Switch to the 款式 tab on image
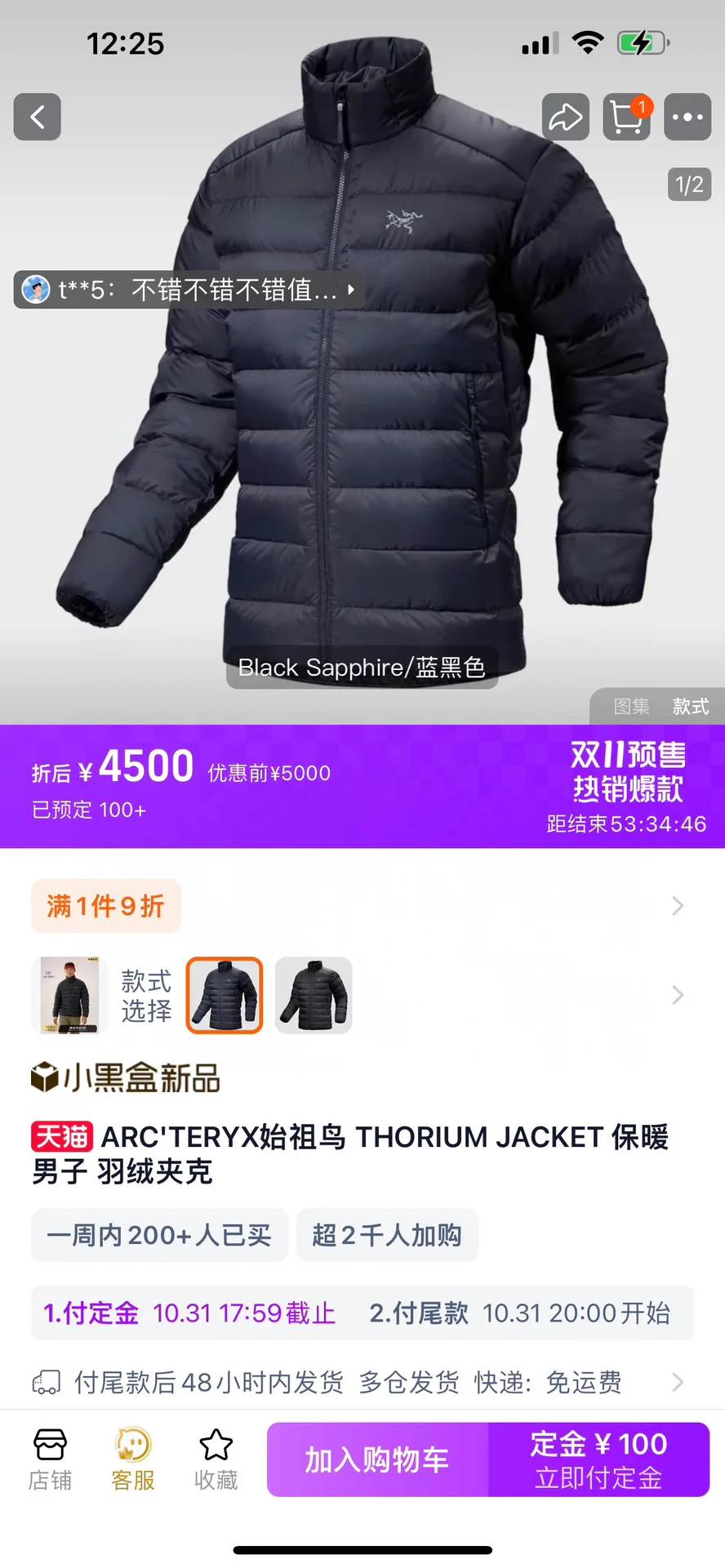This screenshot has width=725, height=1568. pos(691,706)
